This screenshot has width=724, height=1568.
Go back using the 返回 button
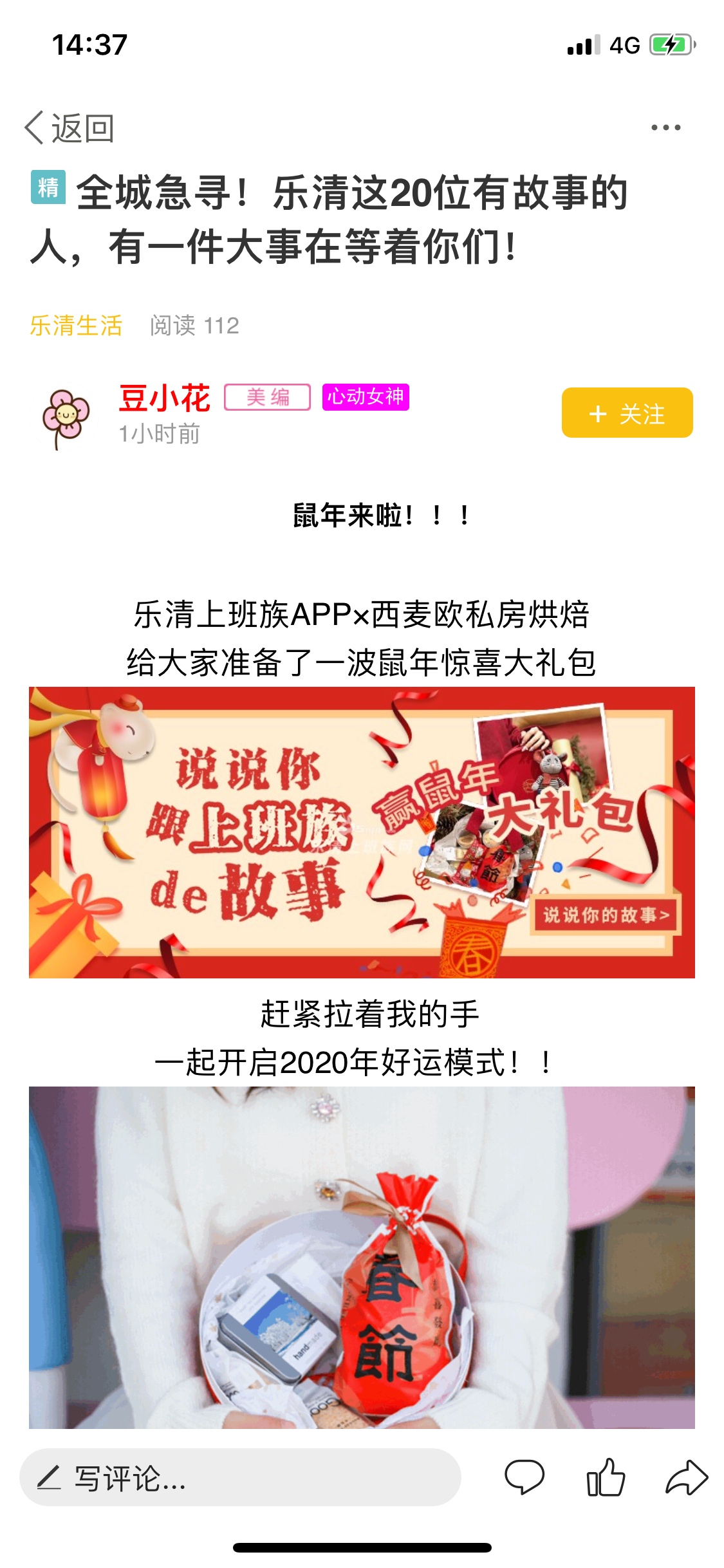point(70,128)
